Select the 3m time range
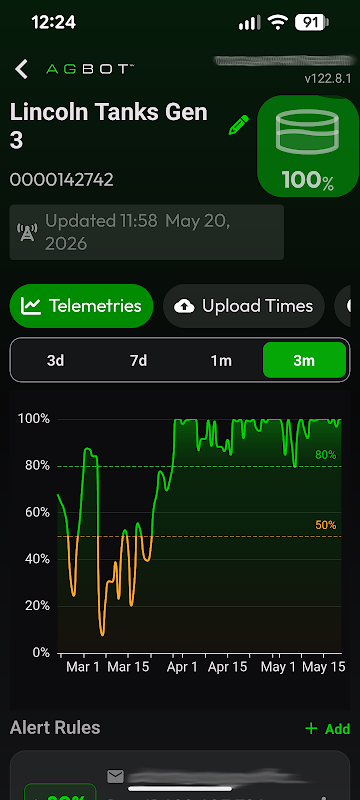360x800 pixels. pos(304,360)
